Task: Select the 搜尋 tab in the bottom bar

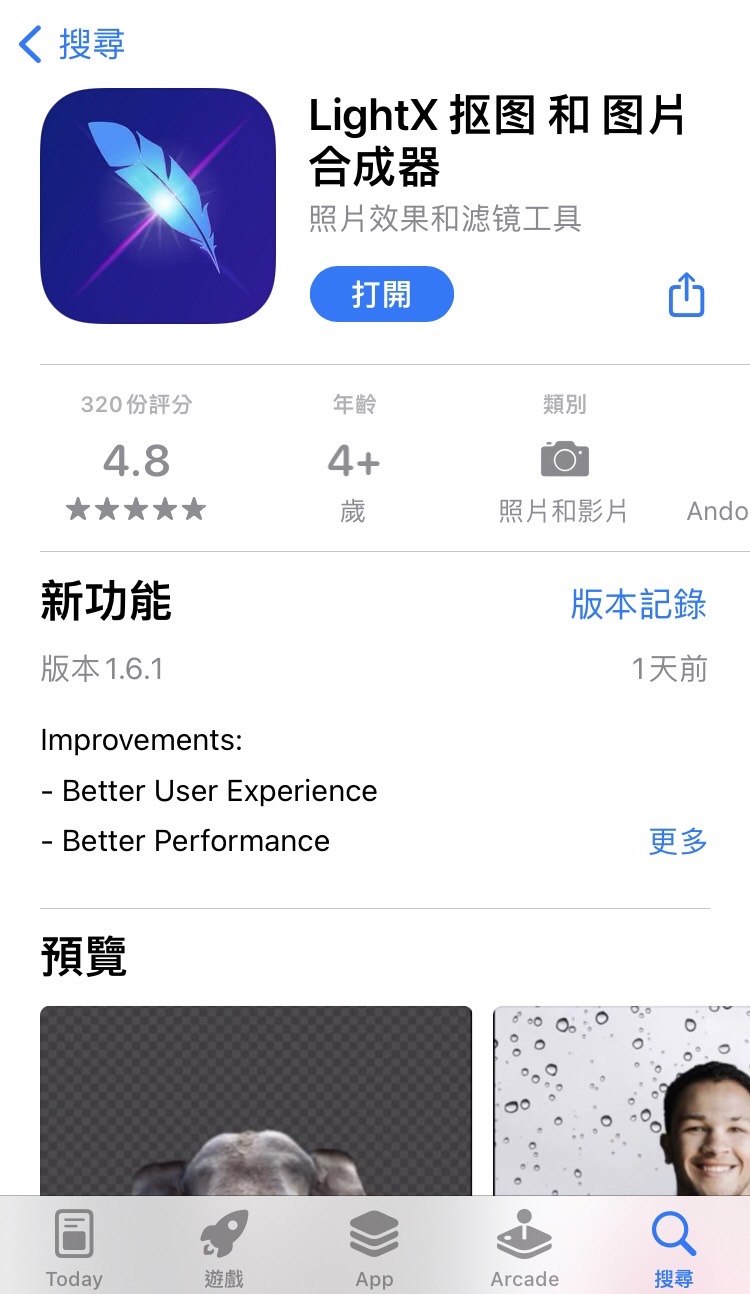Action: pyautogui.click(x=674, y=1248)
